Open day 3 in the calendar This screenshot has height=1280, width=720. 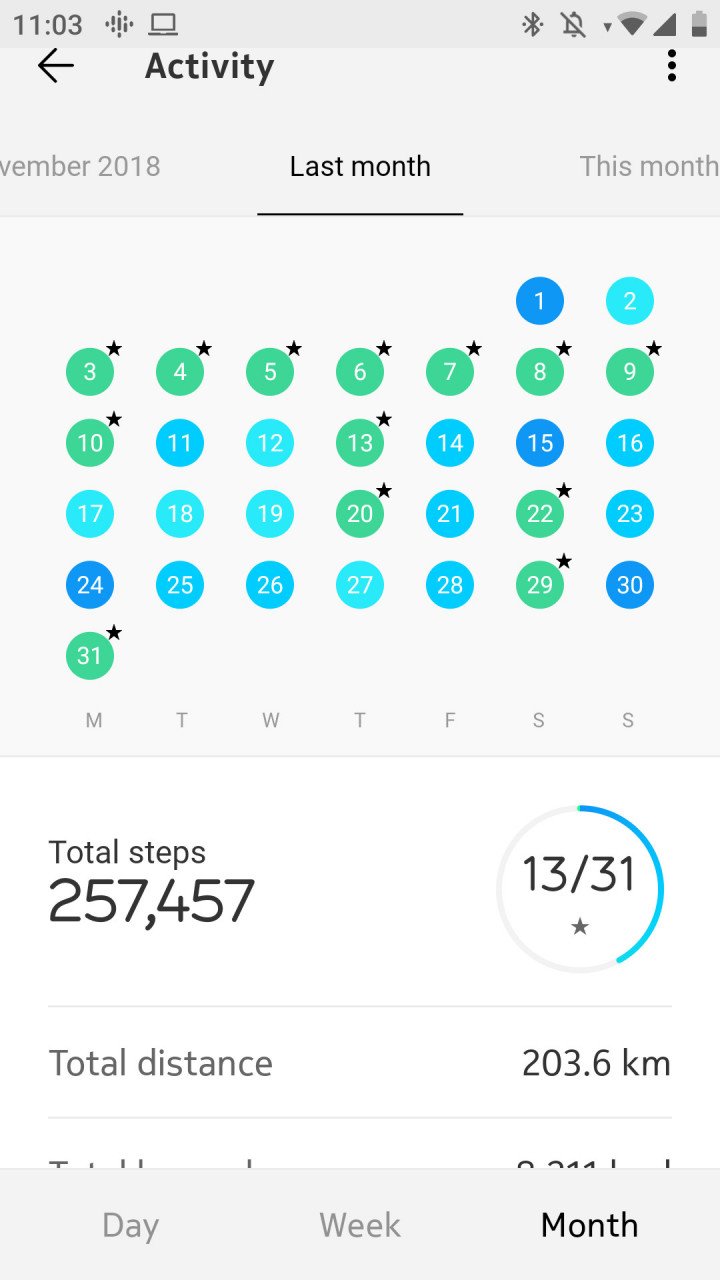tap(90, 372)
